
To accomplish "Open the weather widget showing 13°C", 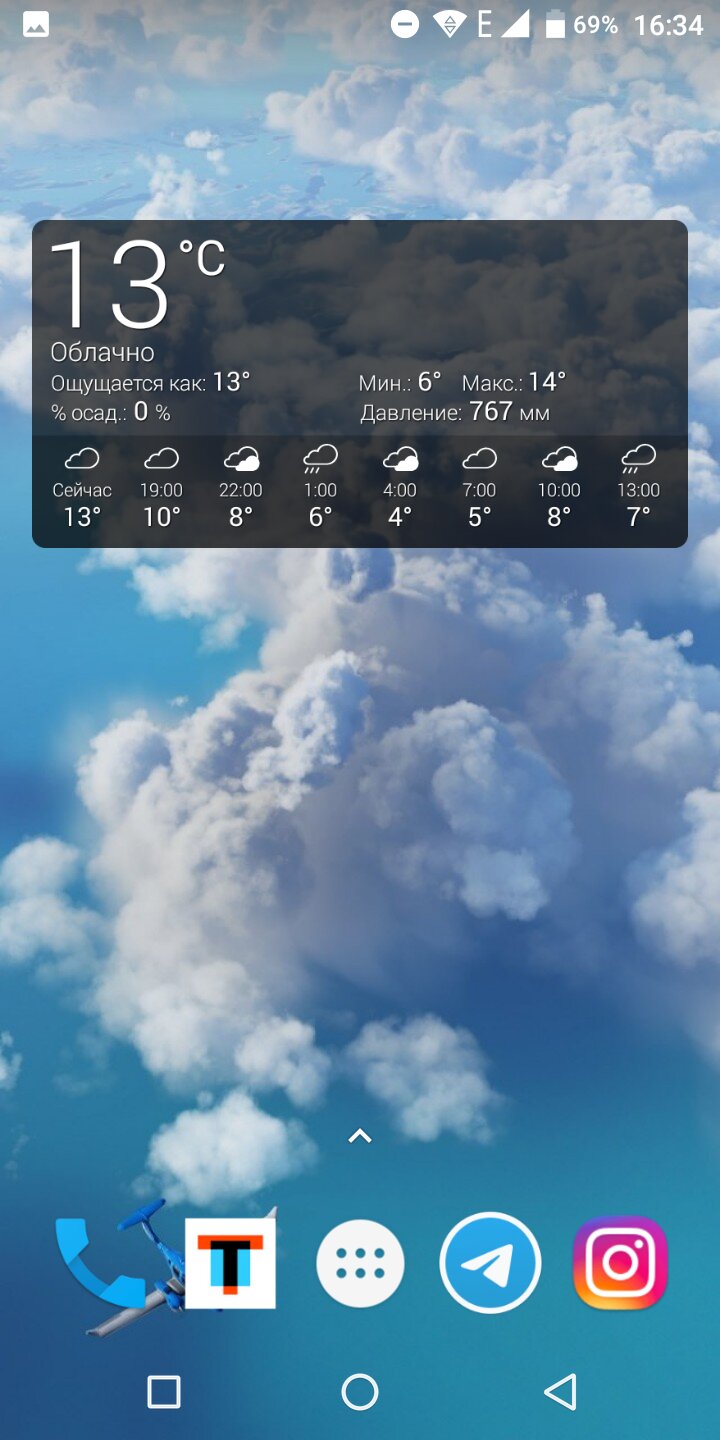I will coord(360,384).
